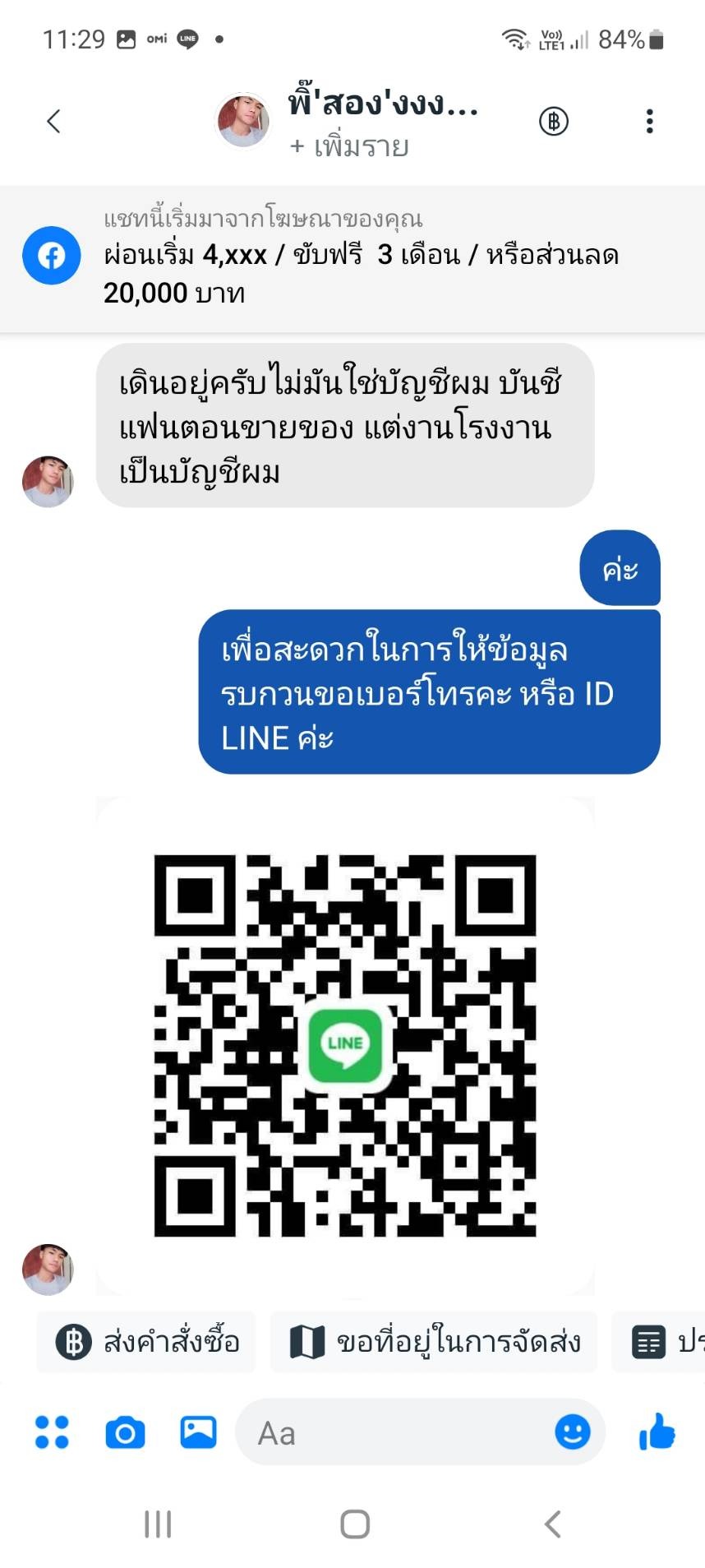Tap the + เพิ่มราย label under the name
Viewport: 705px width, 1568px height.
click(x=349, y=147)
